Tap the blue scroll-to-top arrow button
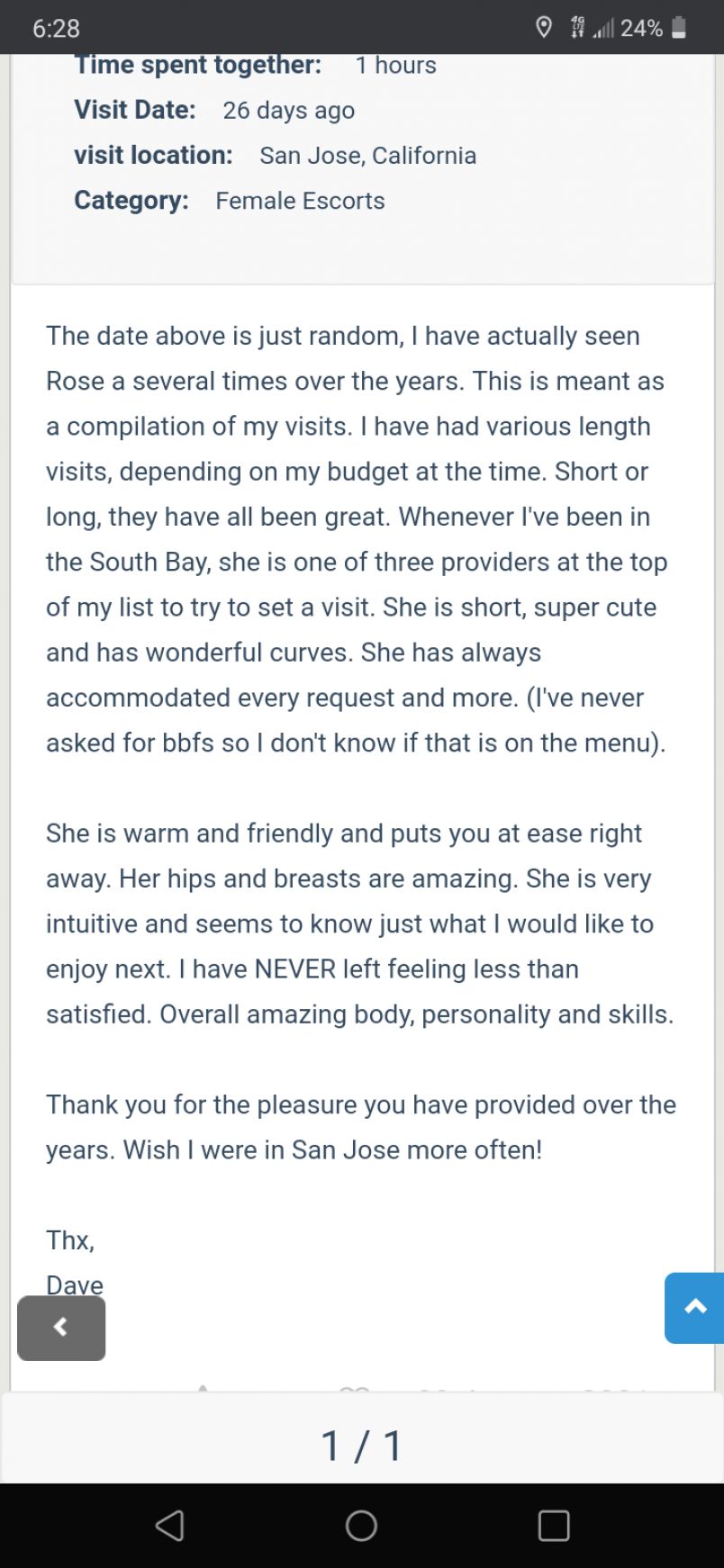The height and width of the screenshot is (1568, 724). (x=694, y=1308)
